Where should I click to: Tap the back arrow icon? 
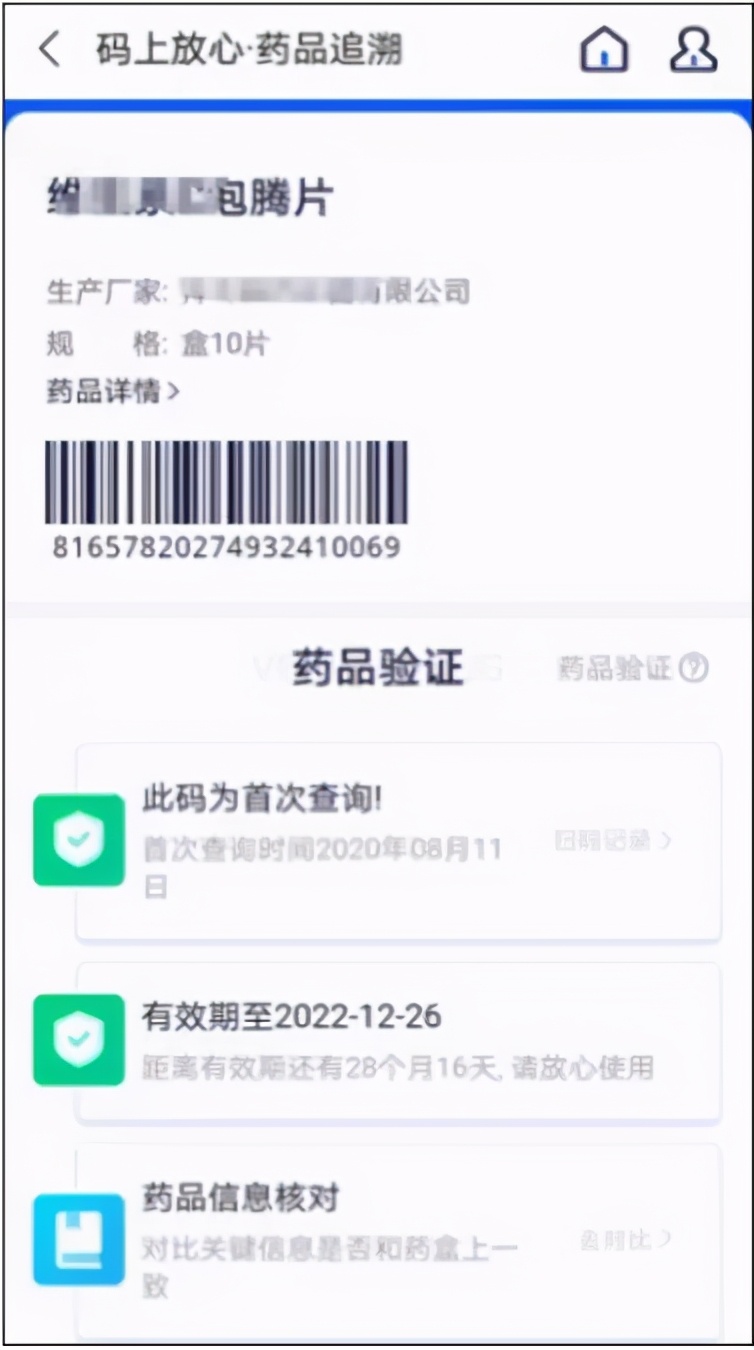coord(48,50)
